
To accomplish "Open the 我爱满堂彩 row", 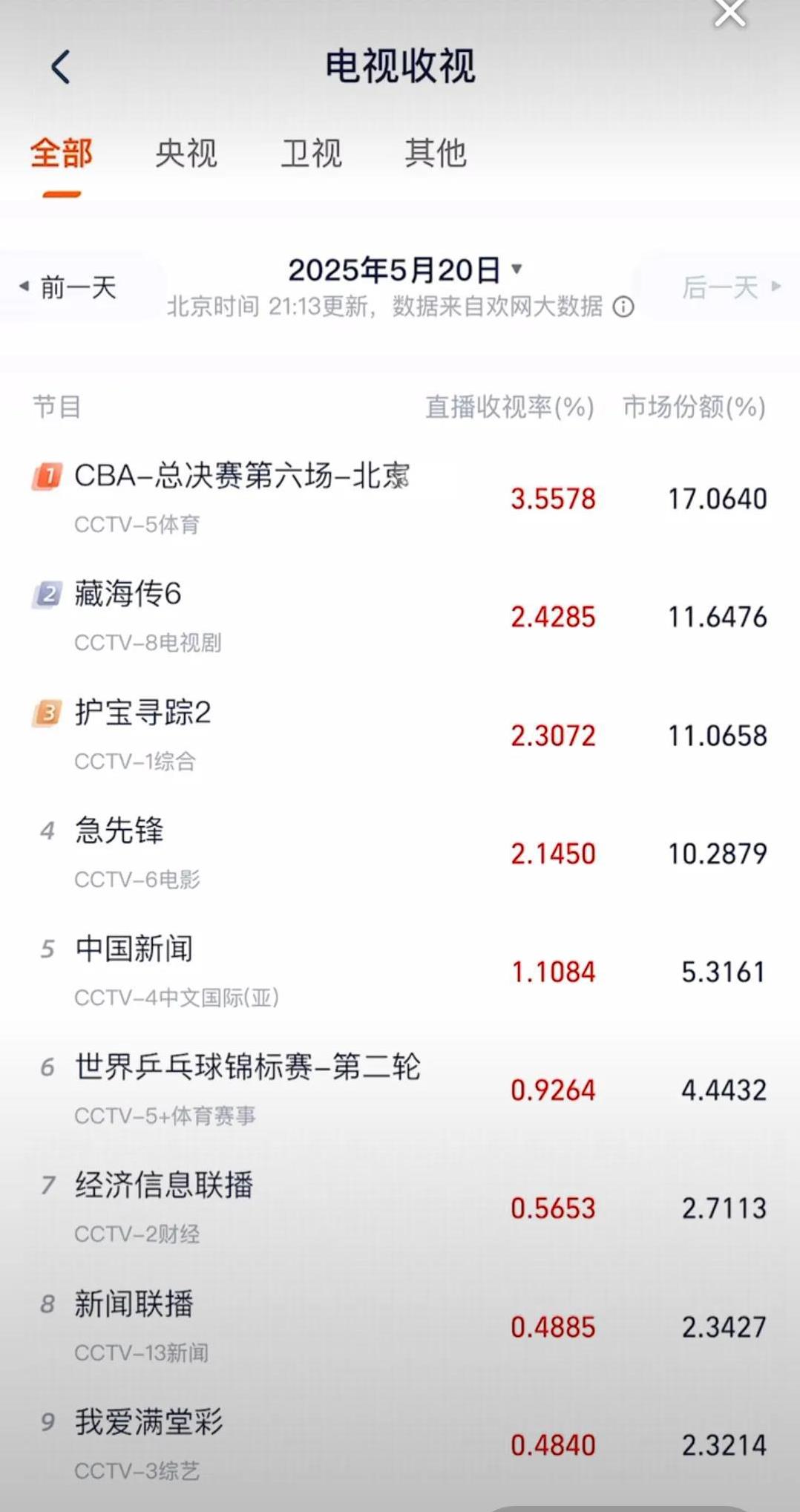I will (400, 1445).
